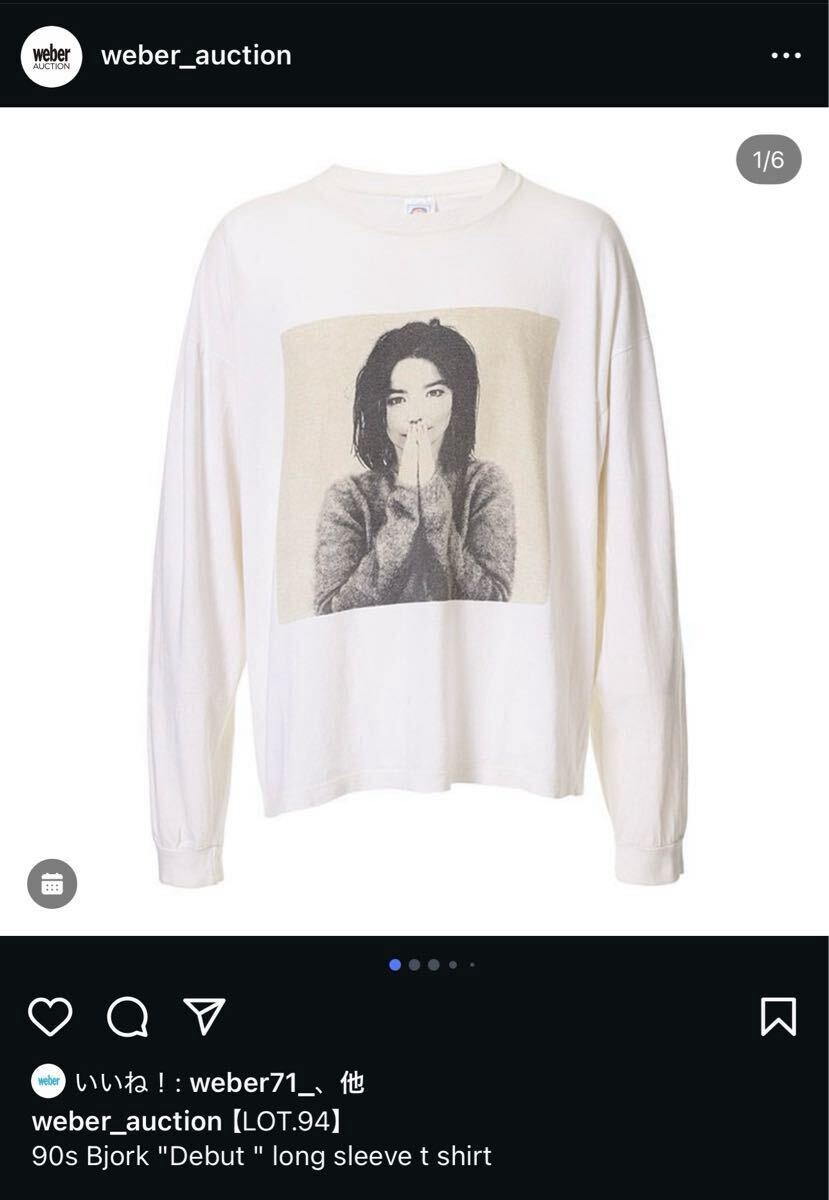Open weber_auction link in the caption
Screen dimensions: 829x1200
[x=126, y=1120]
